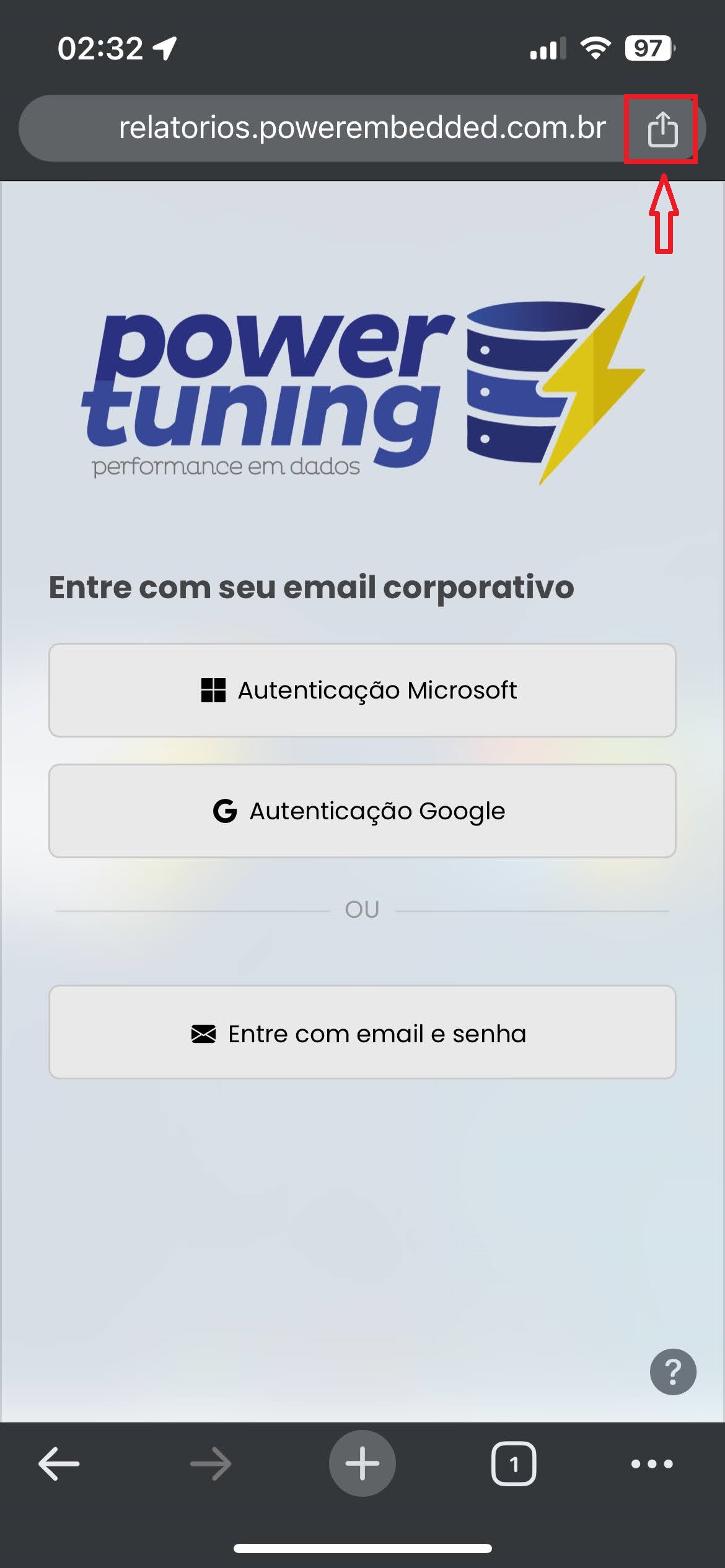Tap the relatorios.powerembedded.com.br address bar
Screen dimensions: 725x1568
point(362,128)
